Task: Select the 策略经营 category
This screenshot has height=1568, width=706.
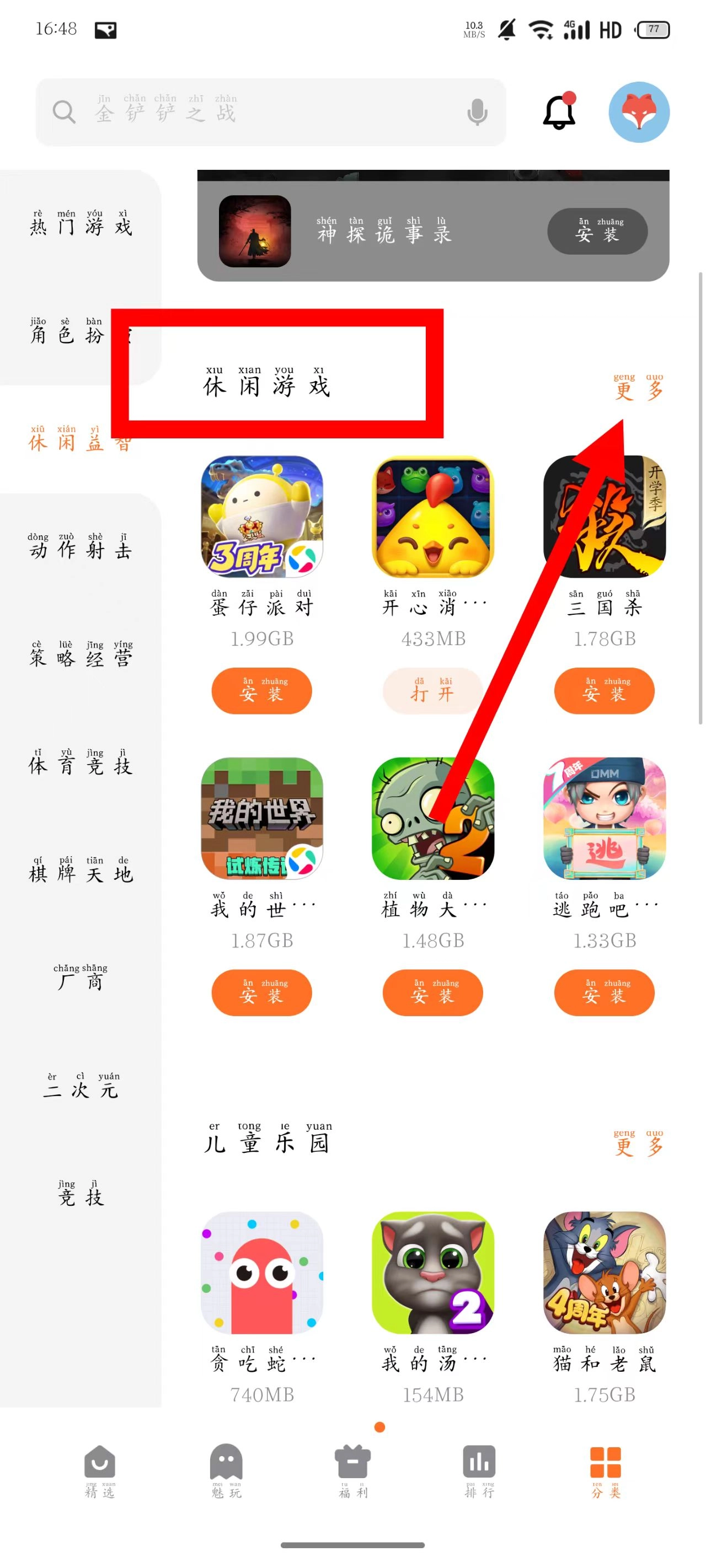Action: [81, 654]
